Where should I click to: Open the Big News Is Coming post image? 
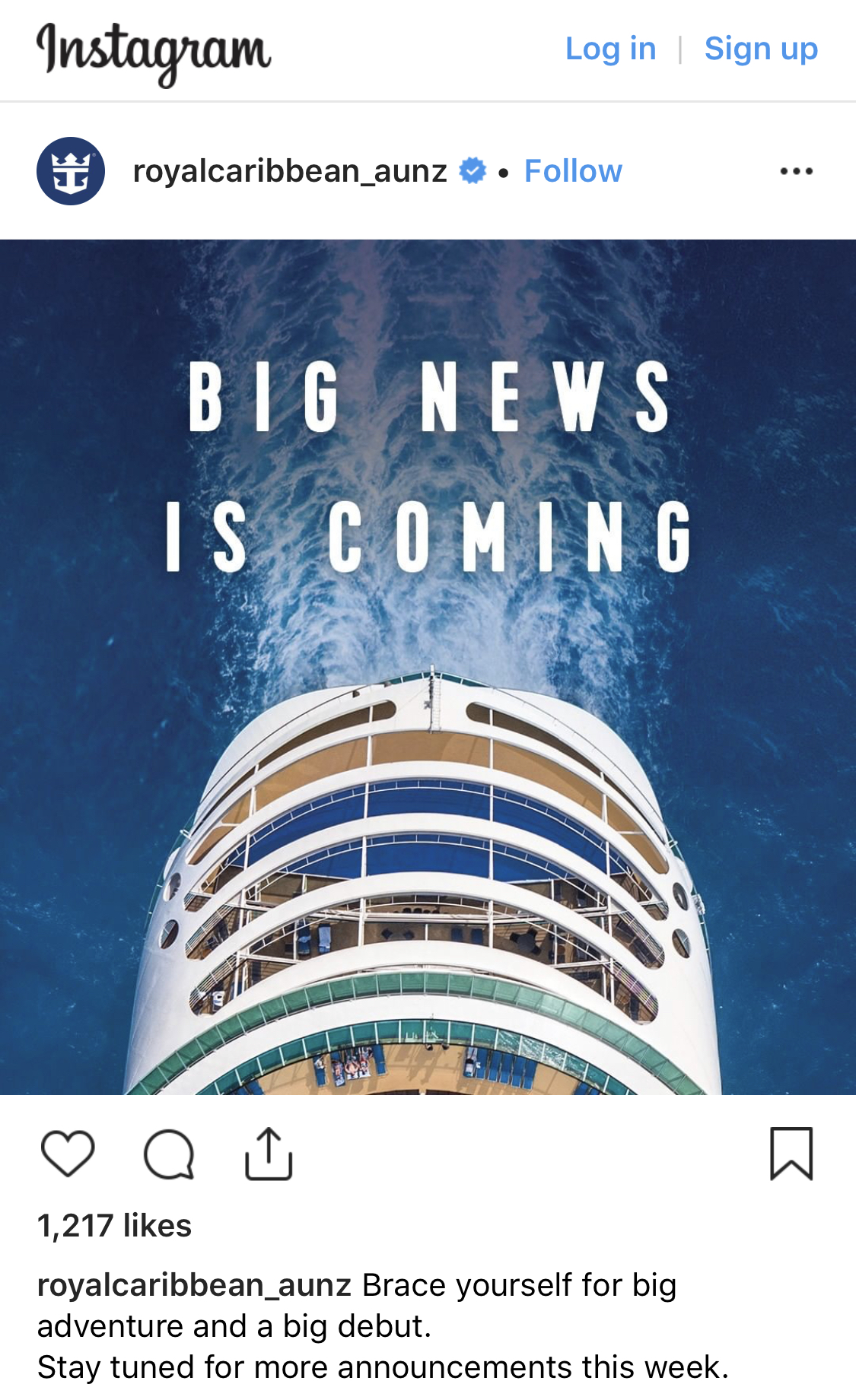point(428,667)
